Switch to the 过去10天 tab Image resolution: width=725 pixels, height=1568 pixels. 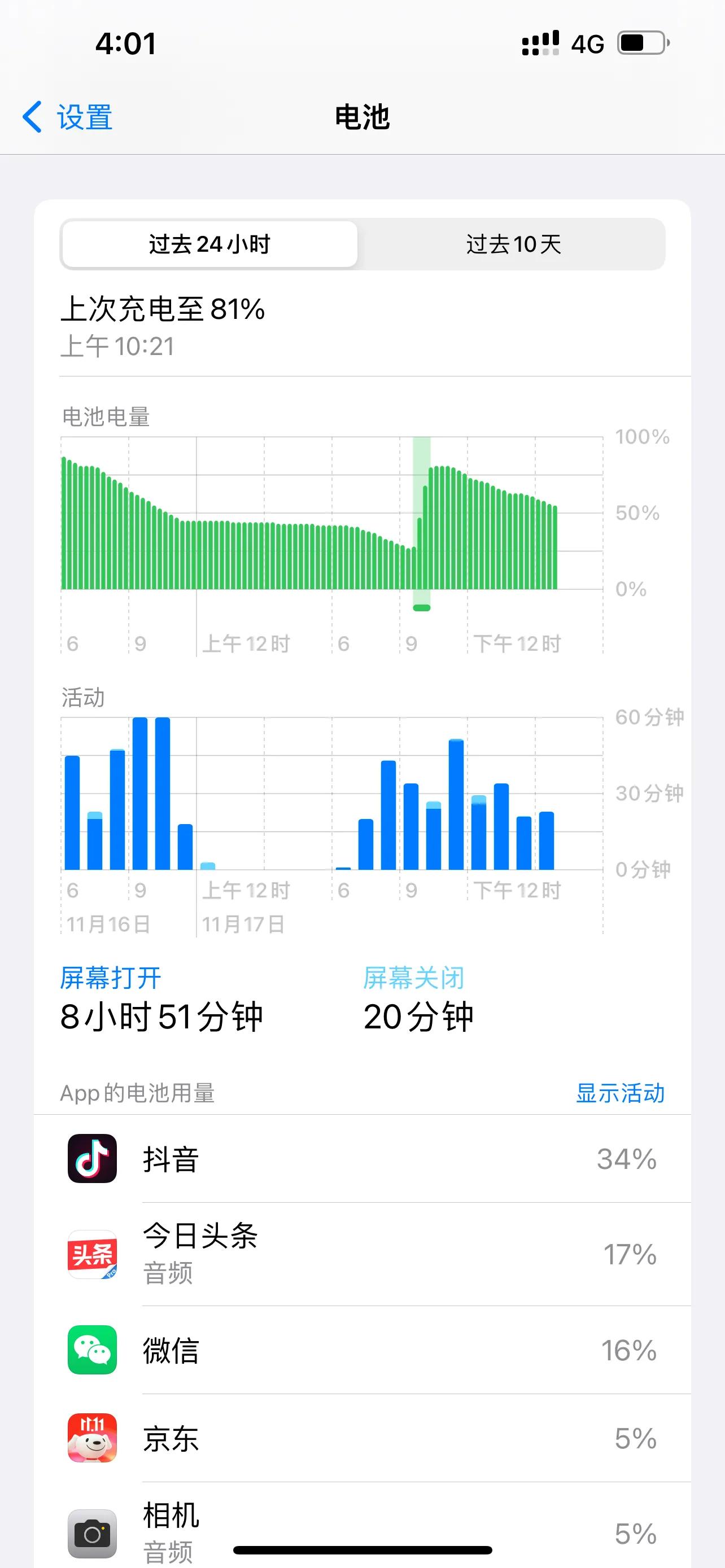point(513,244)
